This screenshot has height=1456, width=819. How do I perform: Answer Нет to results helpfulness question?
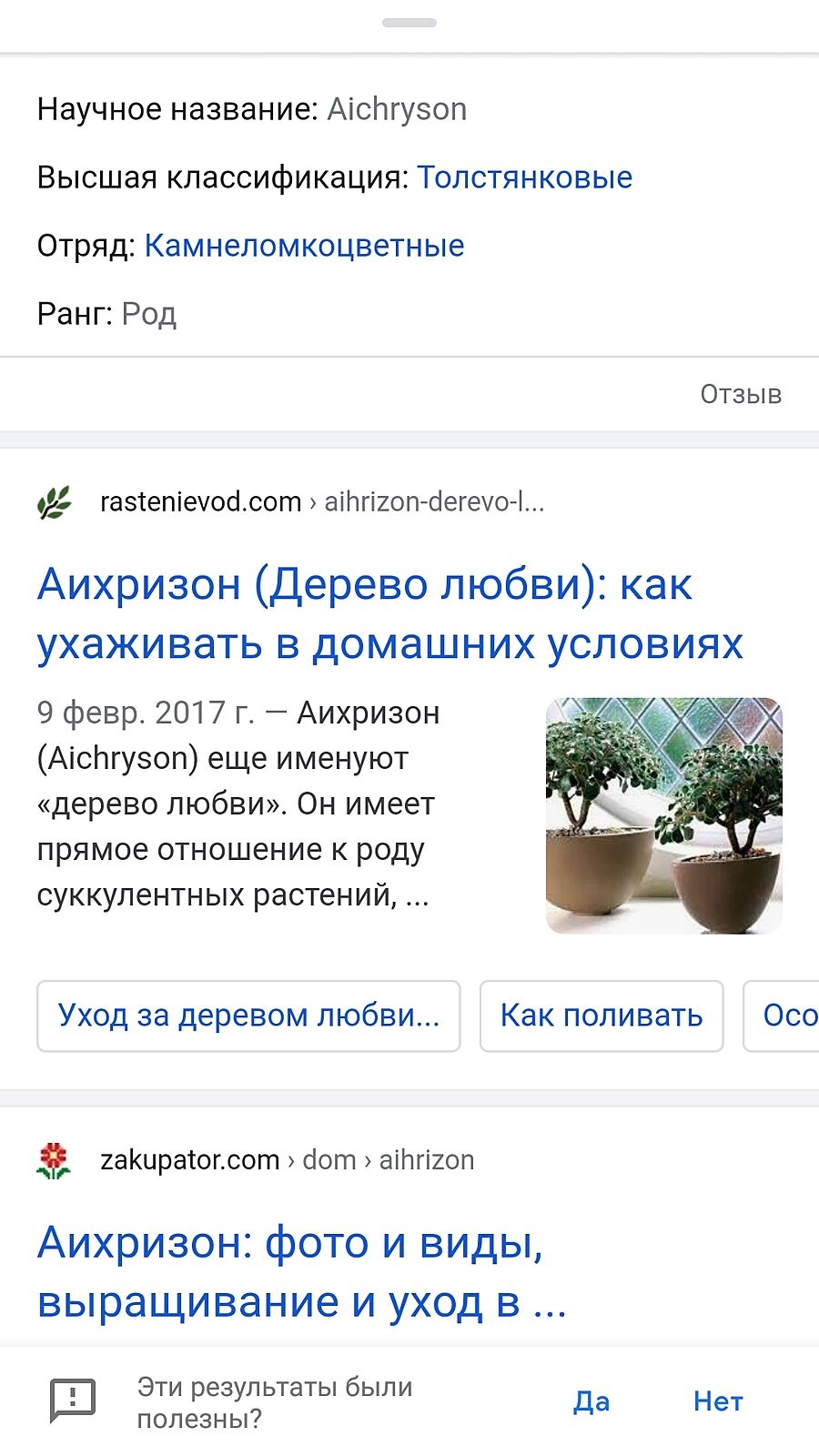coord(717,1401)
